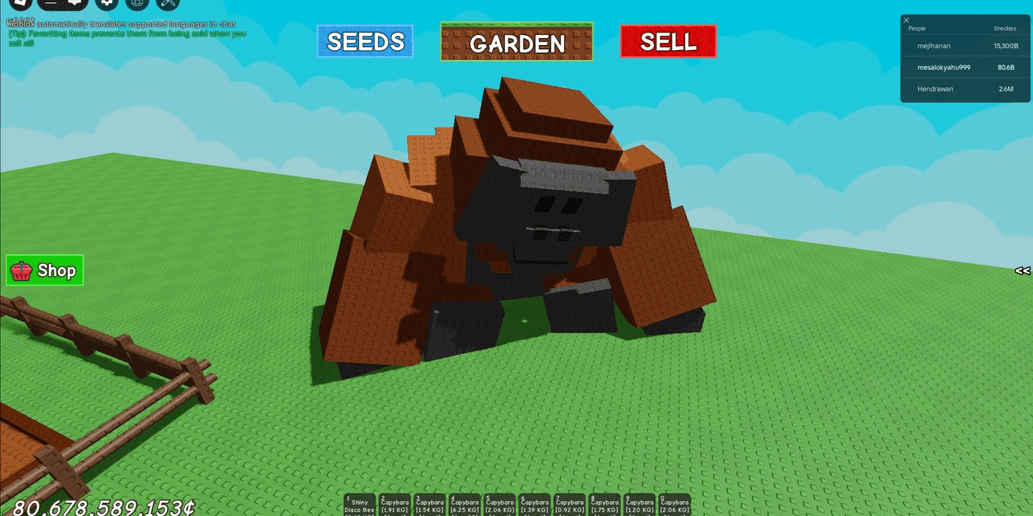
Task: Open the Shop
Action: click(45, 270)
